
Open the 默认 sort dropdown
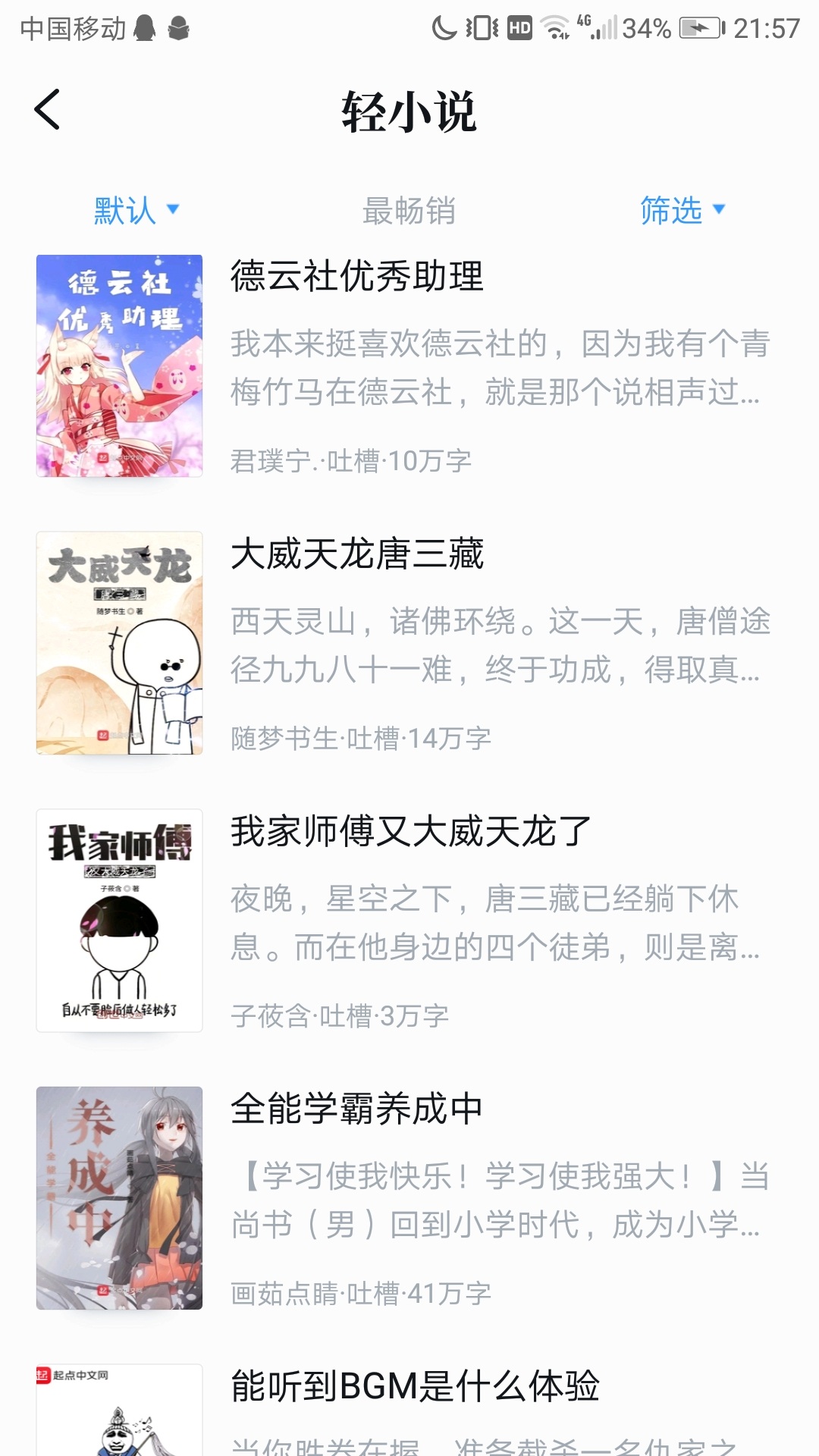[136, 210]
